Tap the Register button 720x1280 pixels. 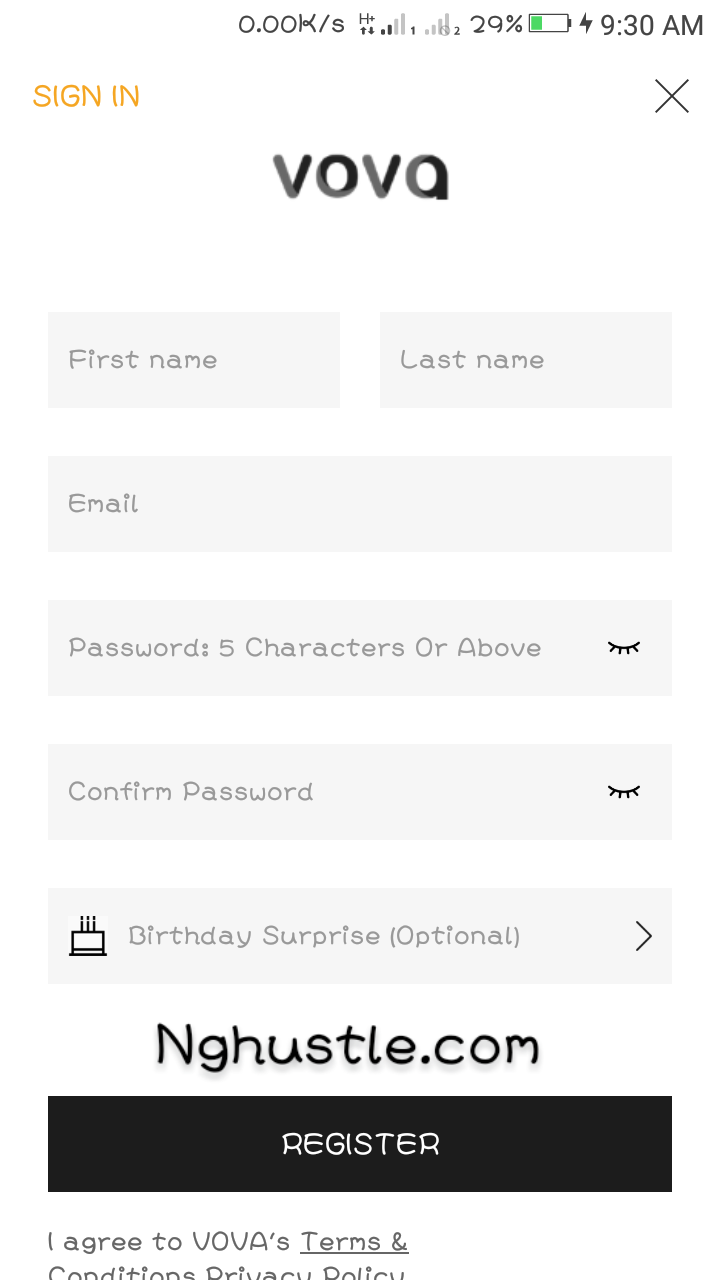coord(360,1144)
